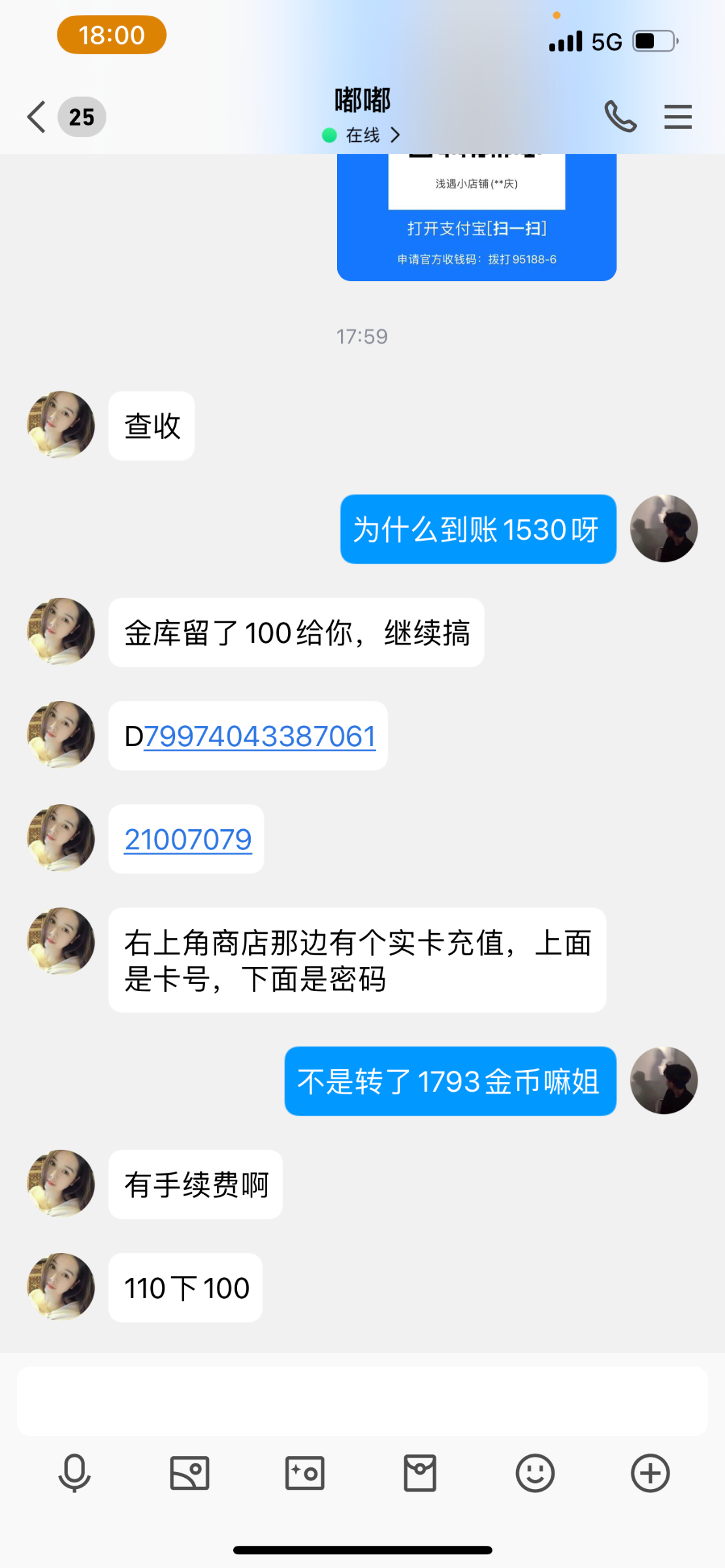Tap the linked number 79974043387061
Image resolution: width=725 pixels, height=1568 pixels.
pos(259,736)
